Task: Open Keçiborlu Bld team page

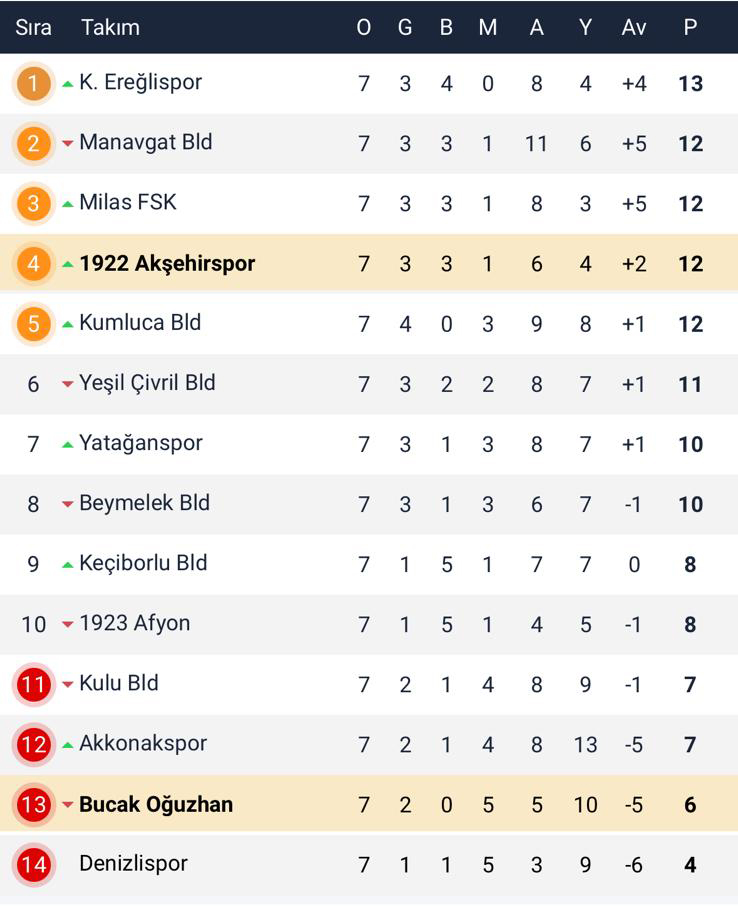Action: click(x=143, y=563)
